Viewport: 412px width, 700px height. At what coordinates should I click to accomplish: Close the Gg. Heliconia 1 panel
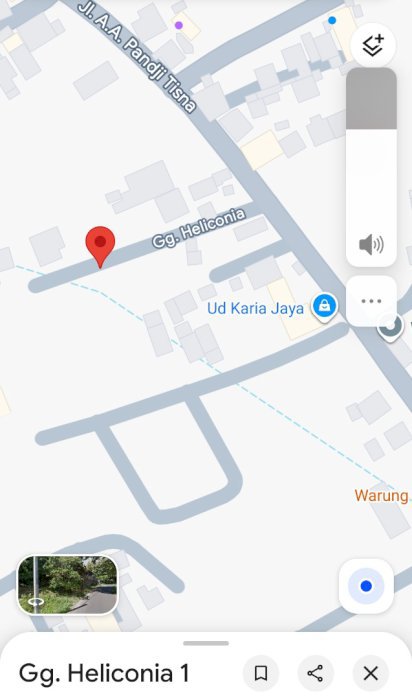tap(370, 673)
